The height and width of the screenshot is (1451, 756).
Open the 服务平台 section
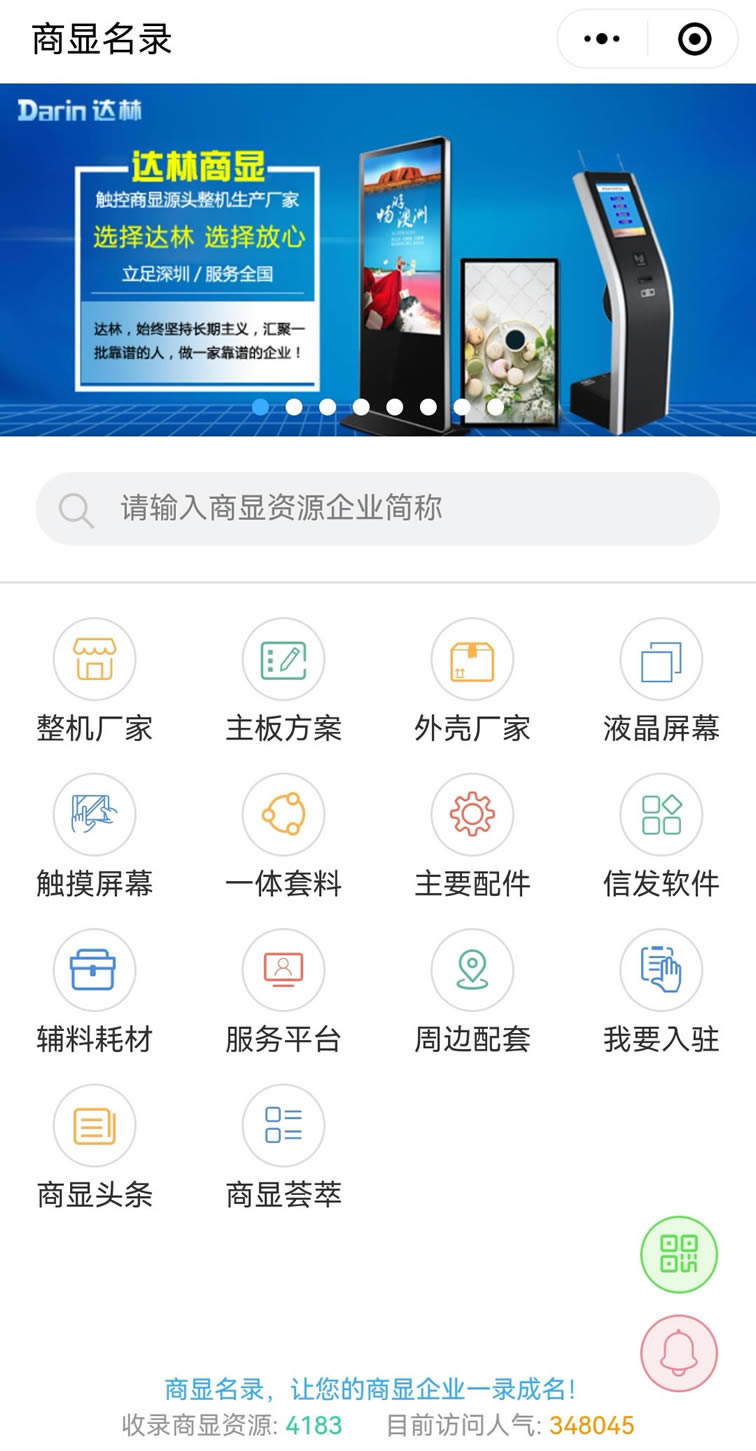[283, 970]
